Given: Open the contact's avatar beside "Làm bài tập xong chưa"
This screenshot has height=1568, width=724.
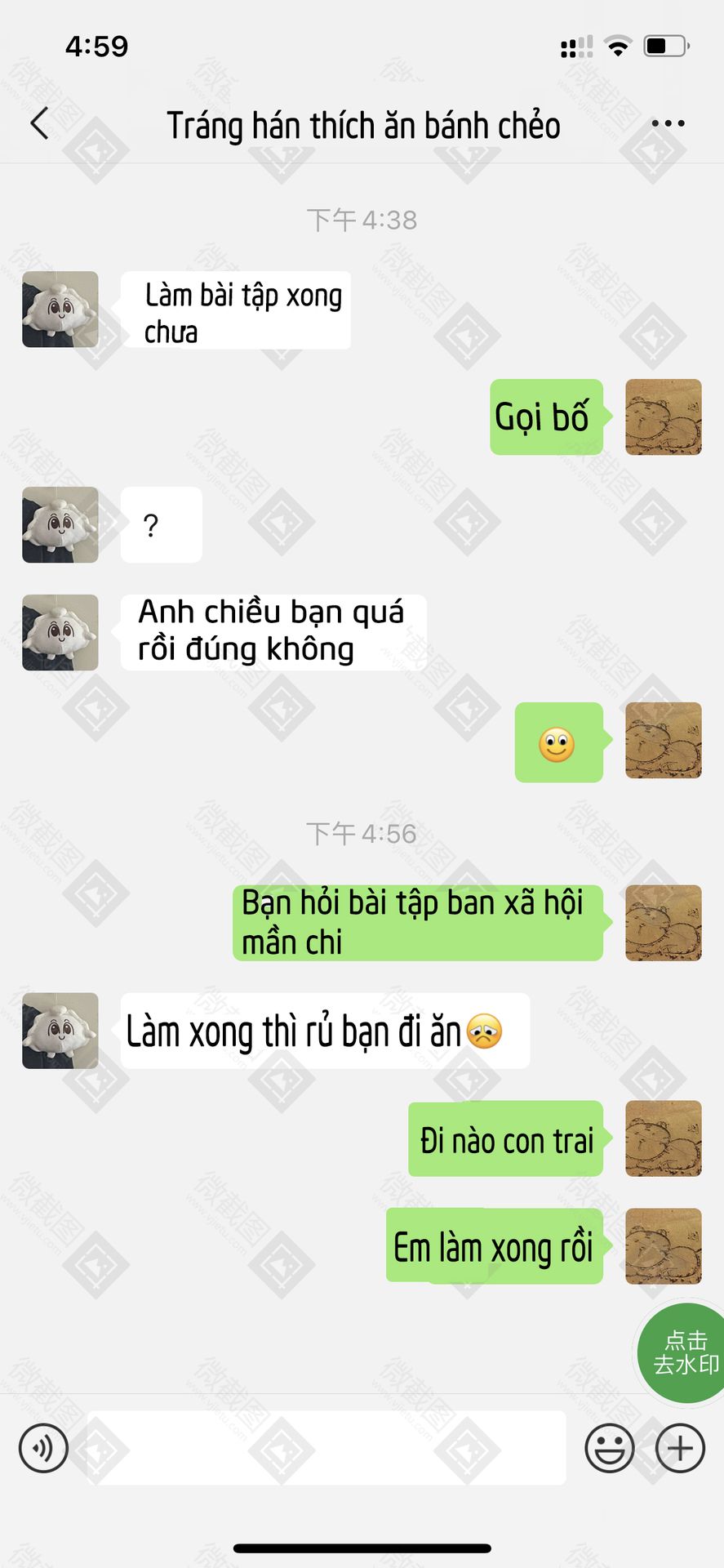Looking at the screenshot, I should pos(60,310).
